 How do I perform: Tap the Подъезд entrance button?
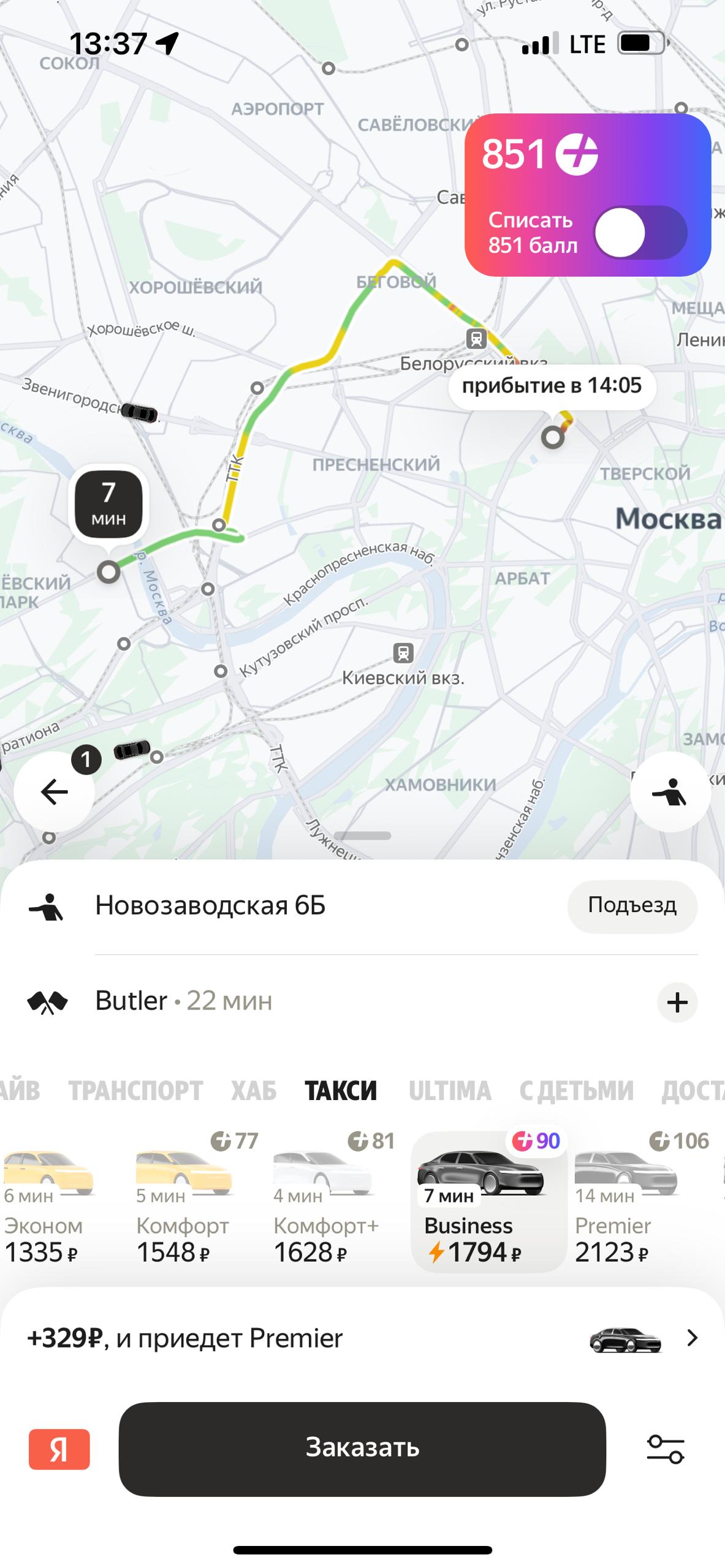click(632, 906)
